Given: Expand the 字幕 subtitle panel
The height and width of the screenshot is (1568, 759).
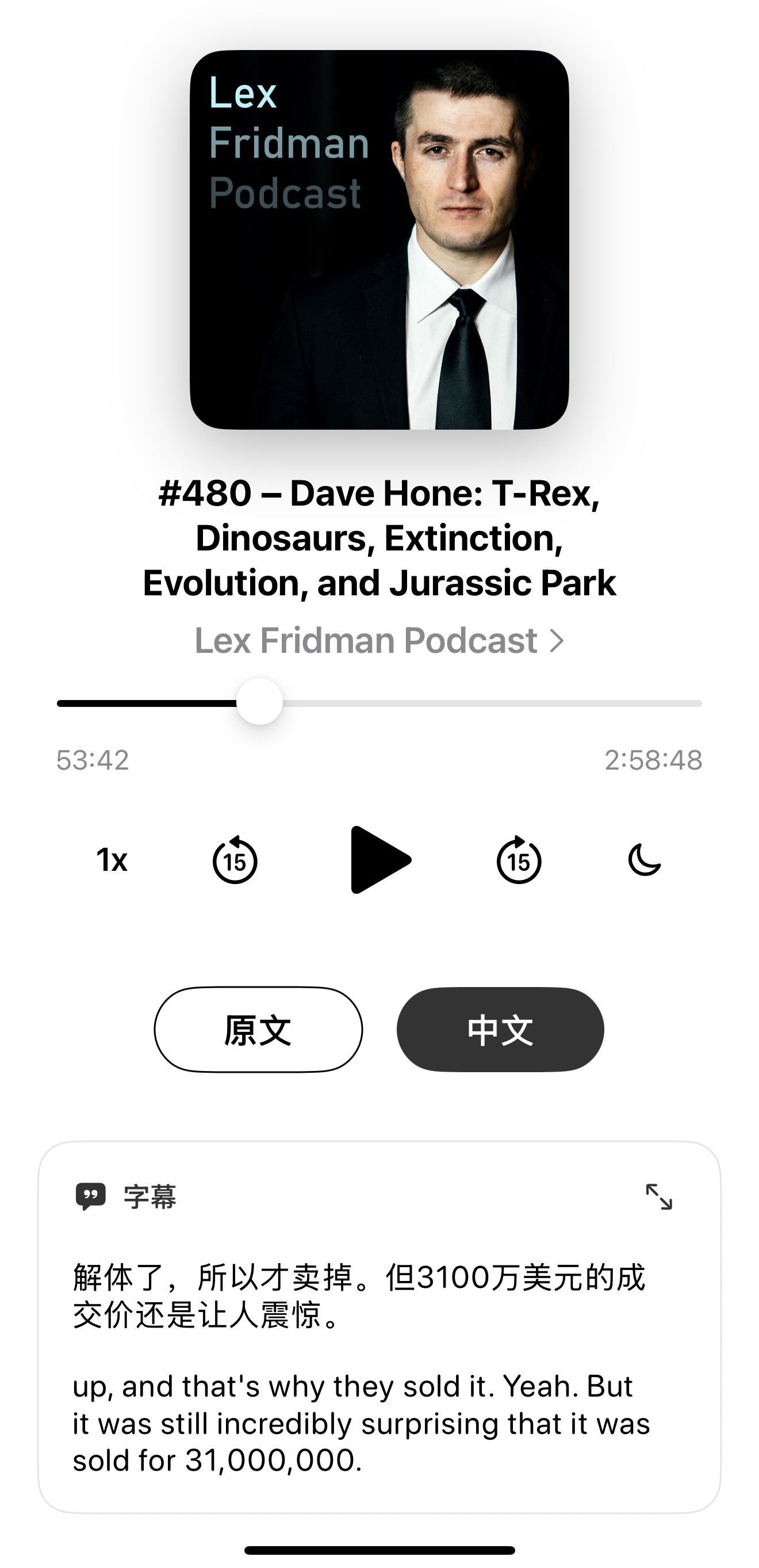Looking at the screenshot, I should point(659,1196).
